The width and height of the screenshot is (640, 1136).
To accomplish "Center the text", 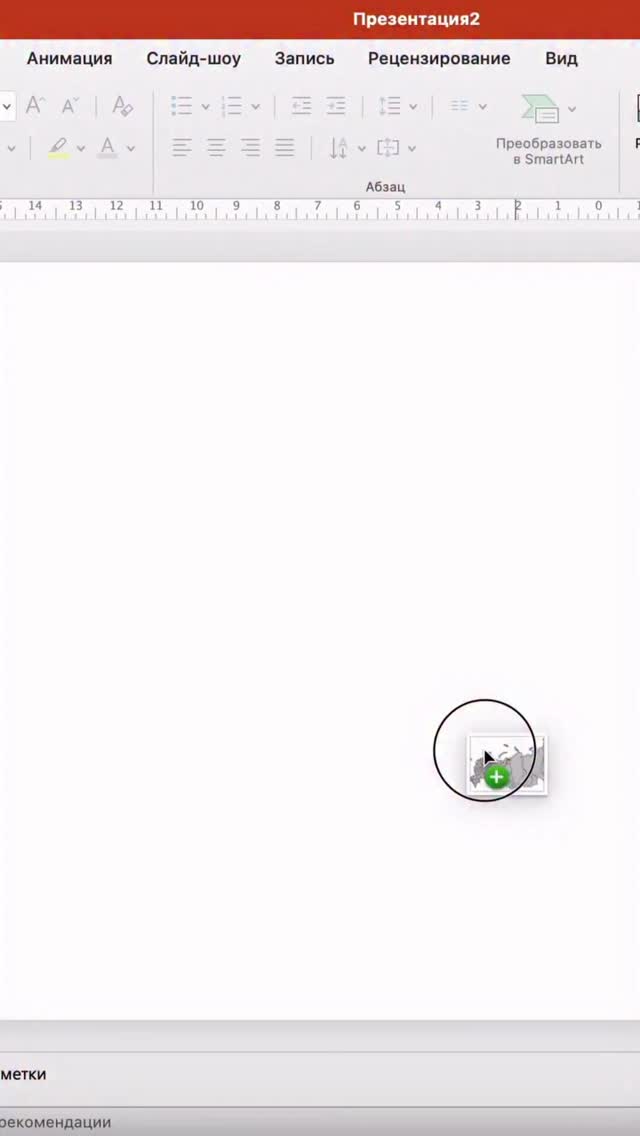I will 216,148.
